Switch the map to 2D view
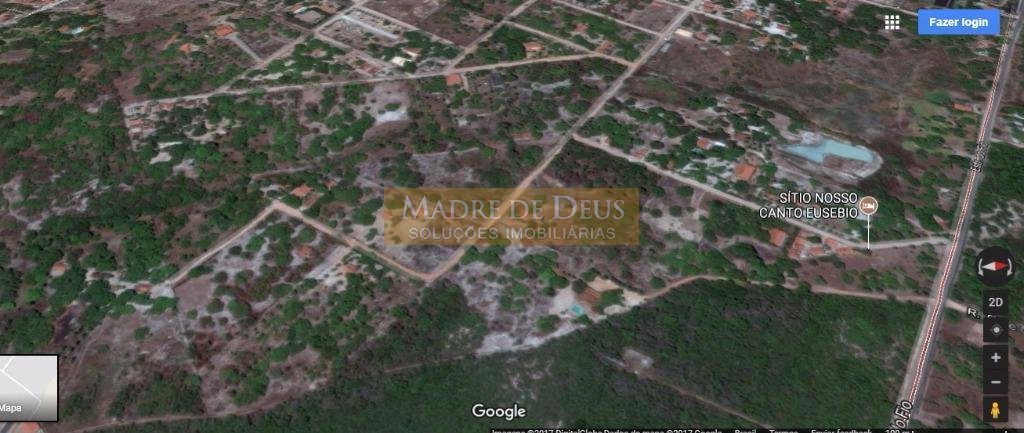 (995, 302)
